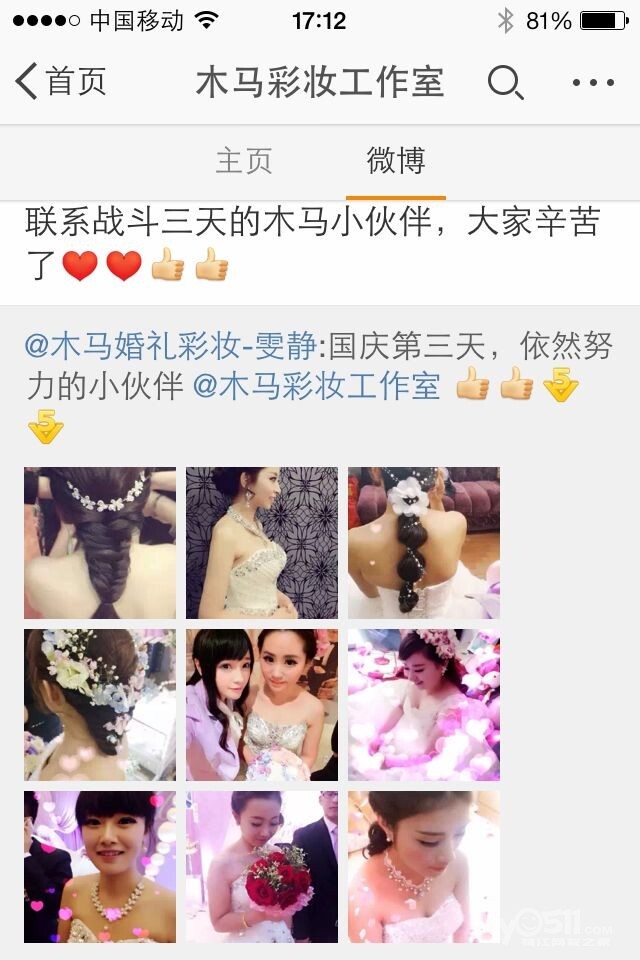640x960 pixels.
Task: View the smiling bride with necklace photo
Action: tap(100, 867)
